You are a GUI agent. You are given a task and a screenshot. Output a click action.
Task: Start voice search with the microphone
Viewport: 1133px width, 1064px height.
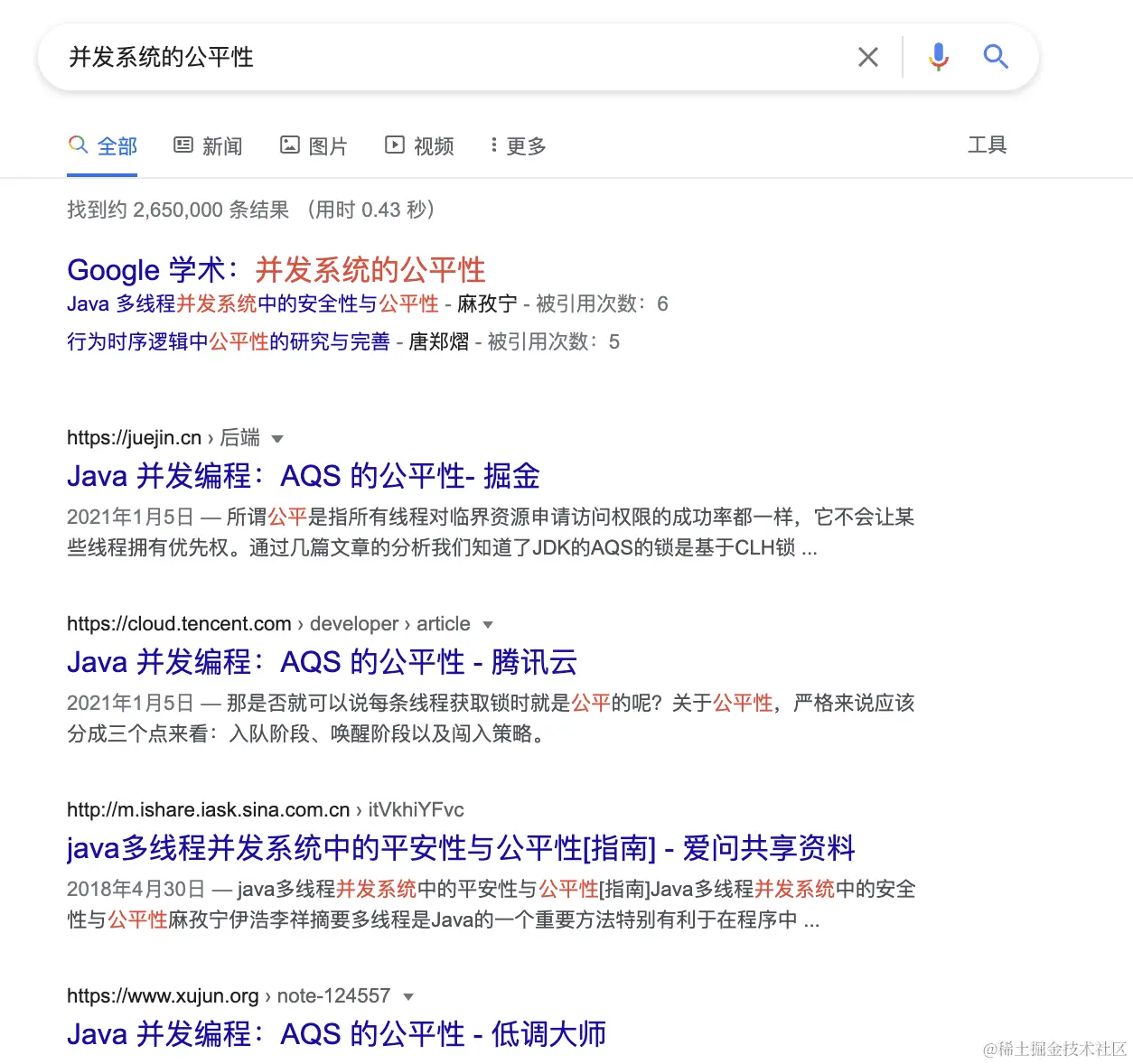939,57
